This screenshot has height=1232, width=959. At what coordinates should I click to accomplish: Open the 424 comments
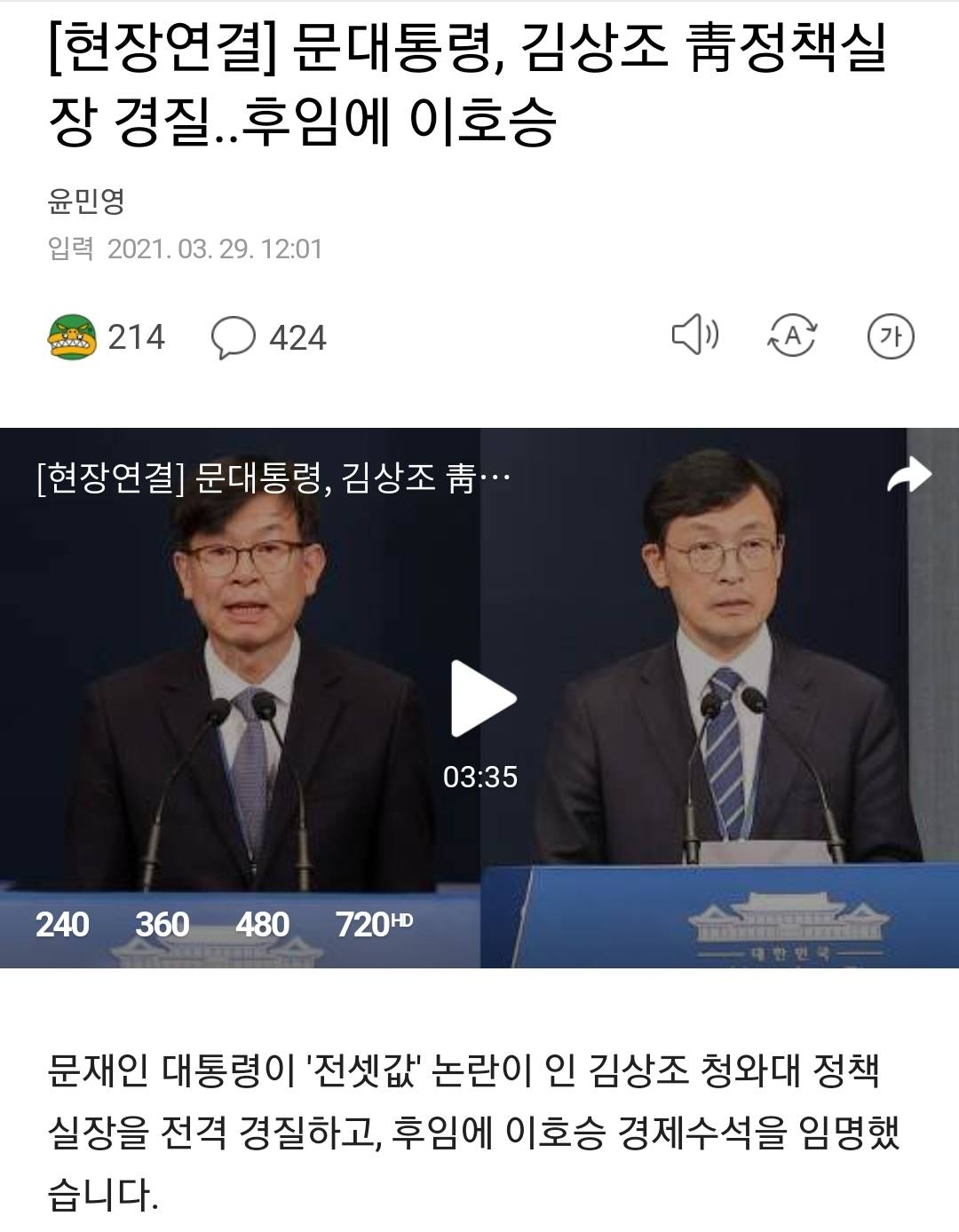point(269,338)
